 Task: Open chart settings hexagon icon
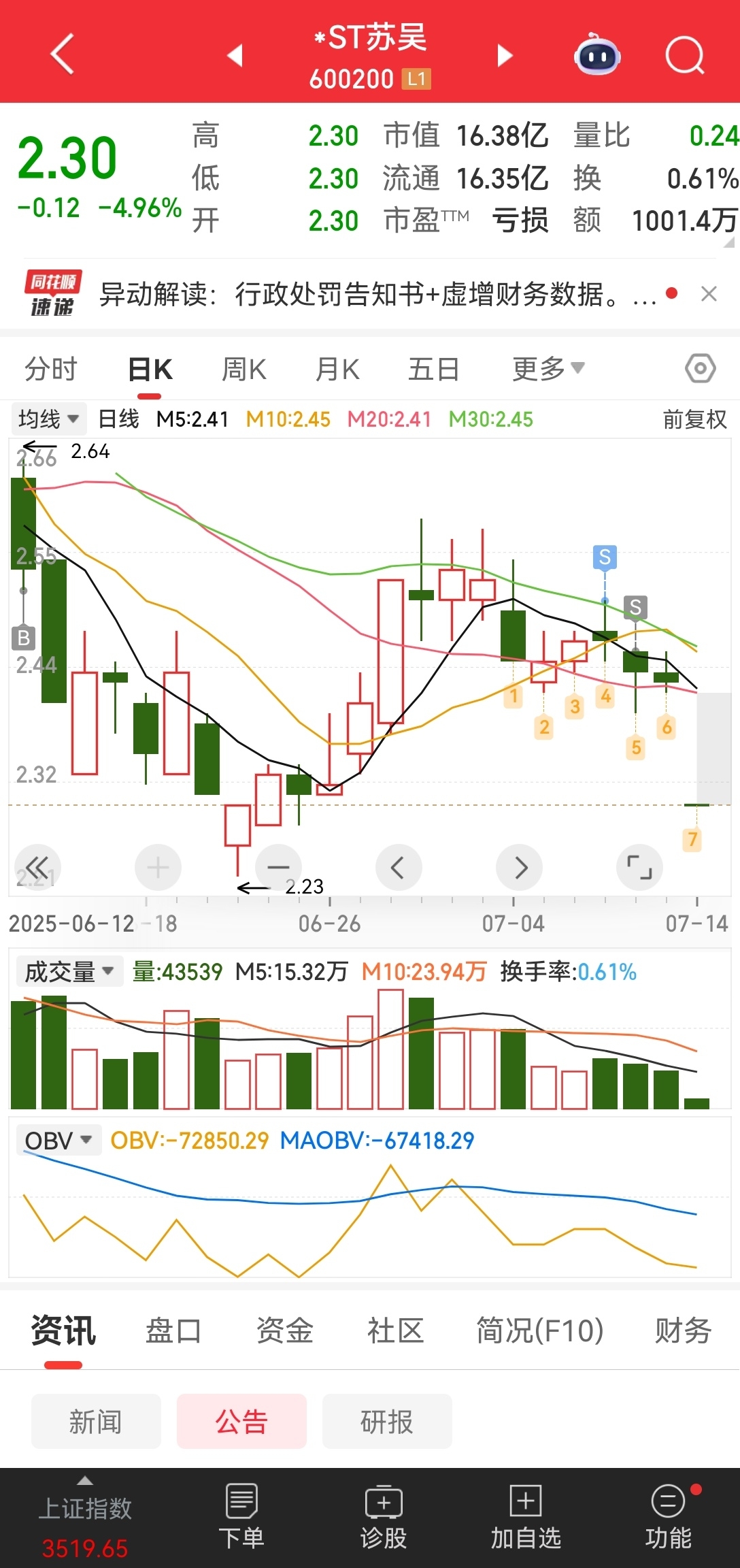pos(701,369)
